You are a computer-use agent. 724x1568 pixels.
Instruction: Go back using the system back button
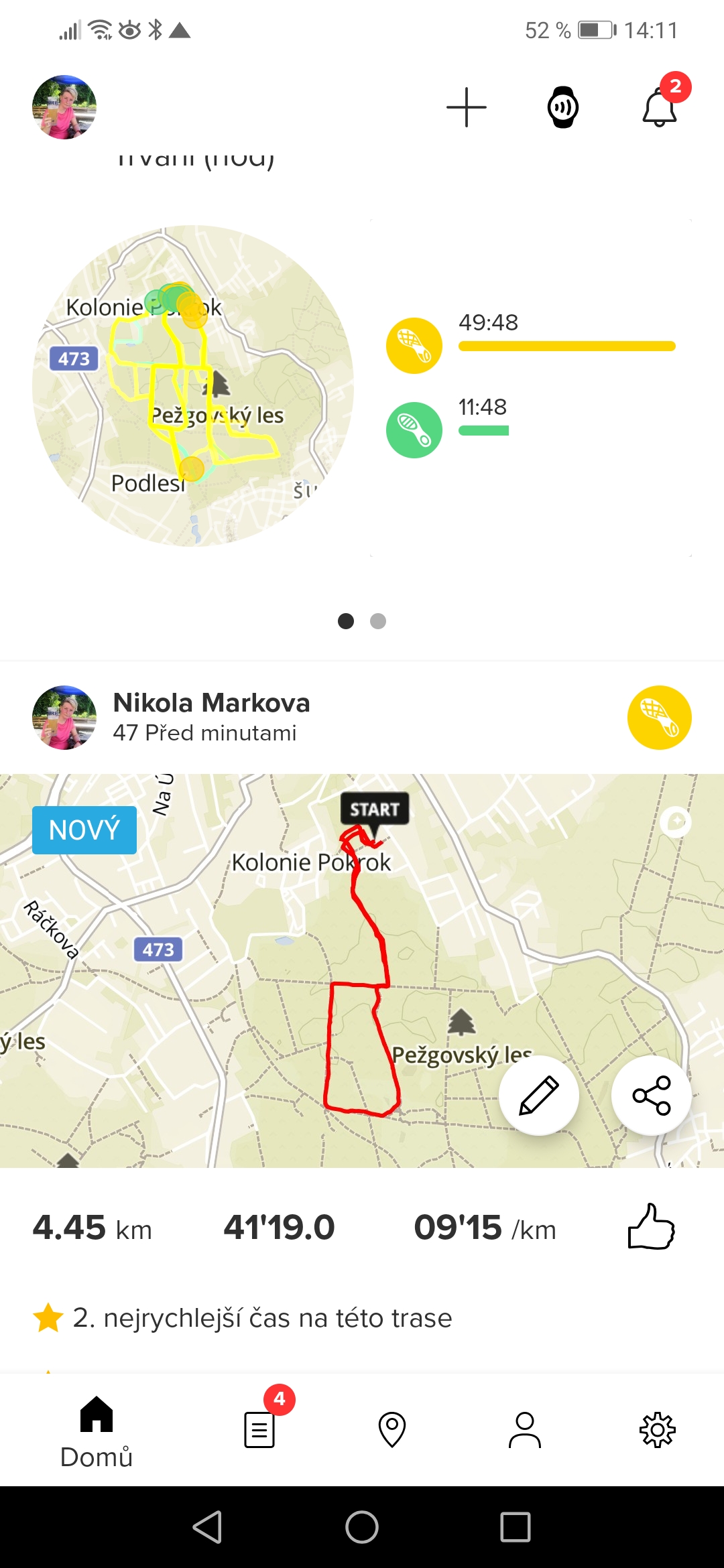(208, 1527)
